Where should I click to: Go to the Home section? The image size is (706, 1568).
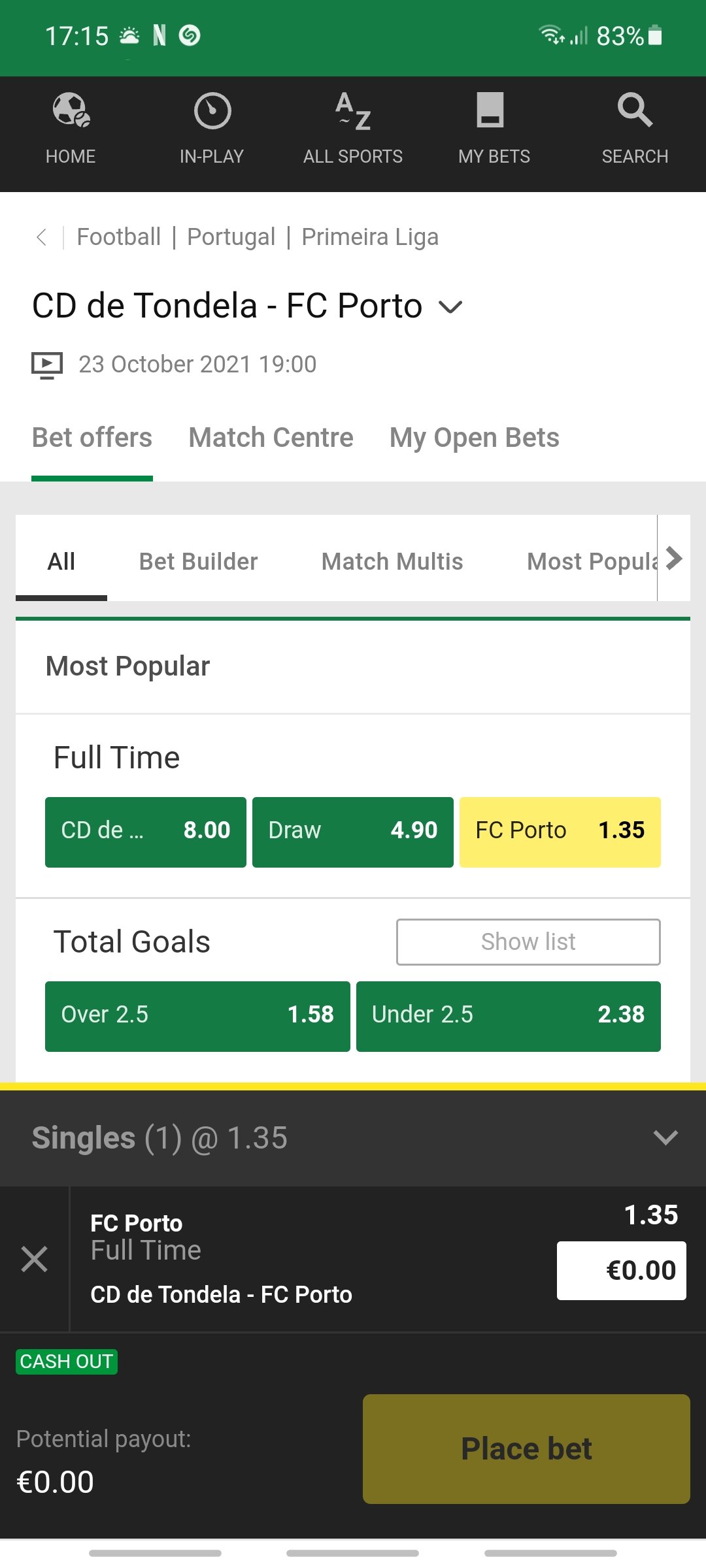click(71, 129)
